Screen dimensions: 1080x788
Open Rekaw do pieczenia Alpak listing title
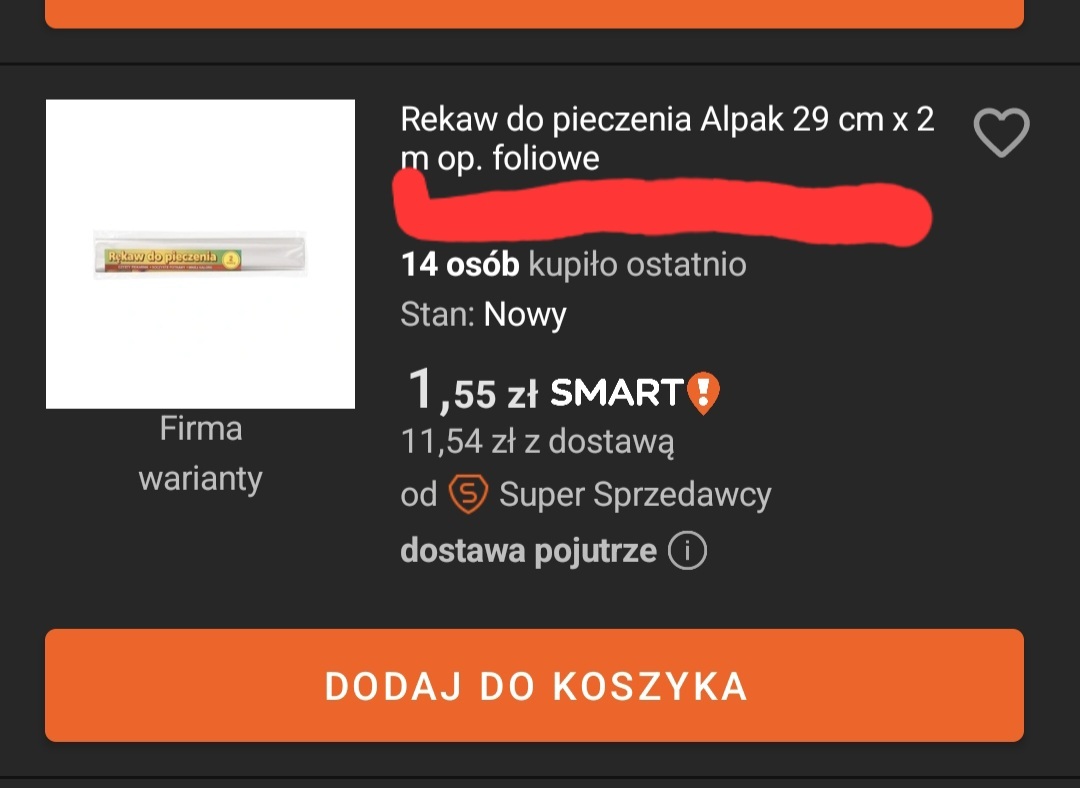coord(666,138)
